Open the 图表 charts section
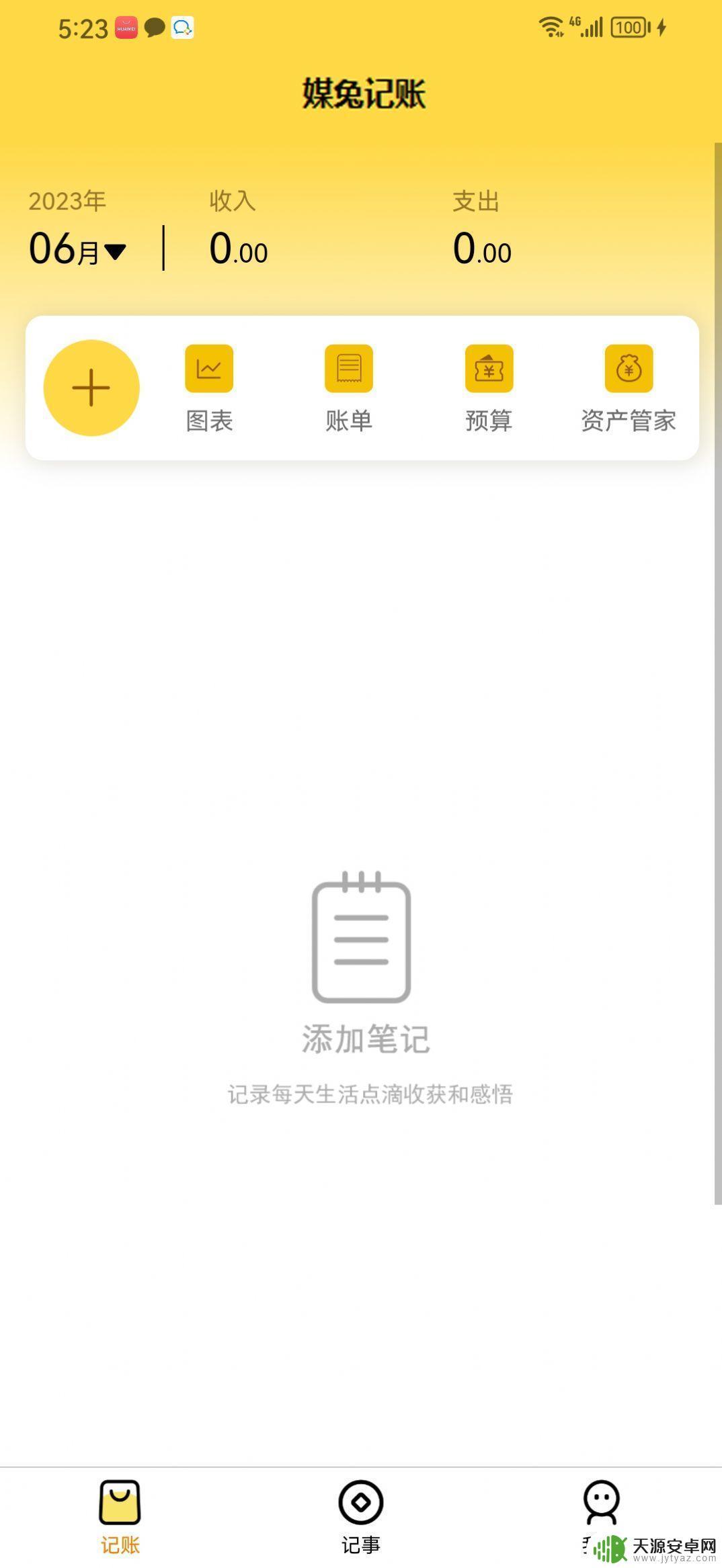 click(209, 388)
